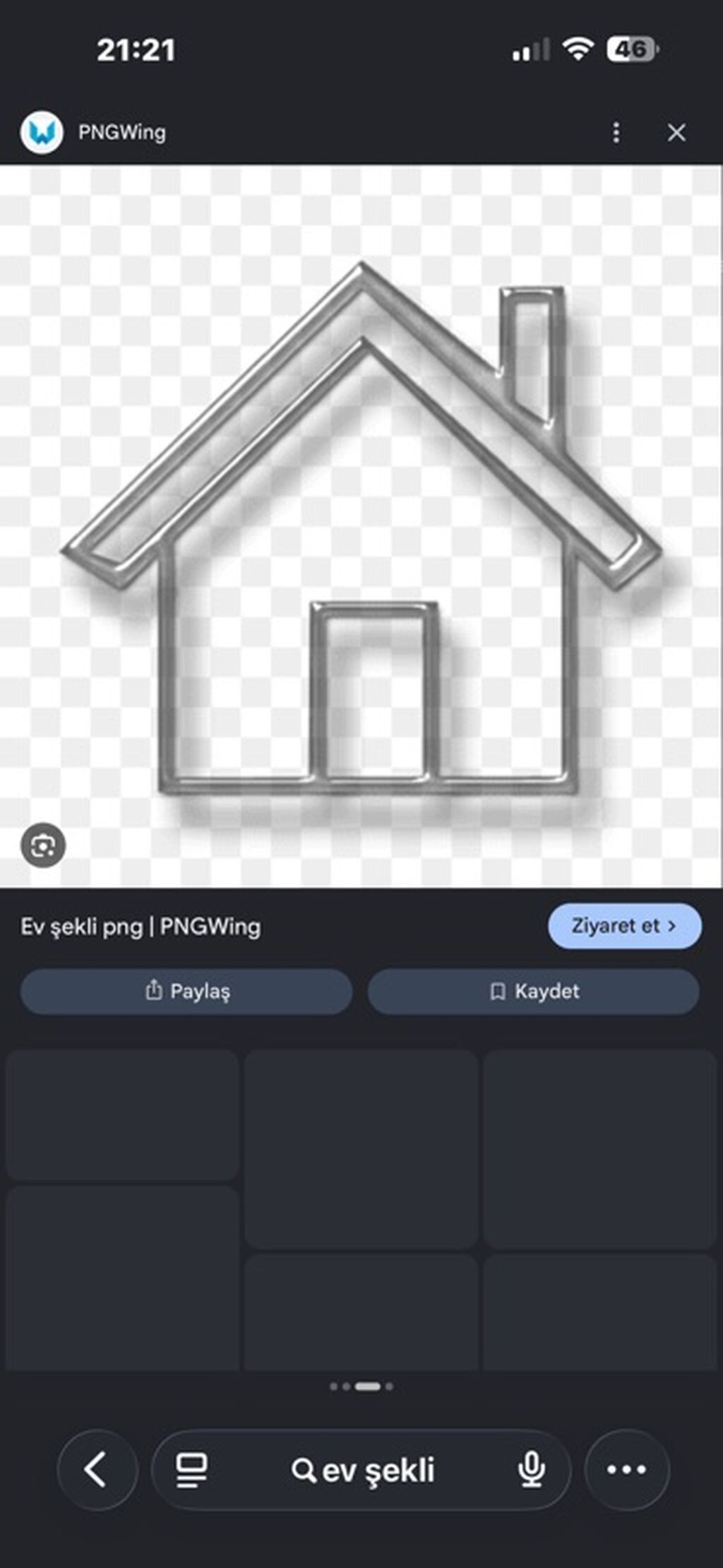723x1568 pixels.
Task: Open the more options ellipsis button
Action: tap(626, 1470)
